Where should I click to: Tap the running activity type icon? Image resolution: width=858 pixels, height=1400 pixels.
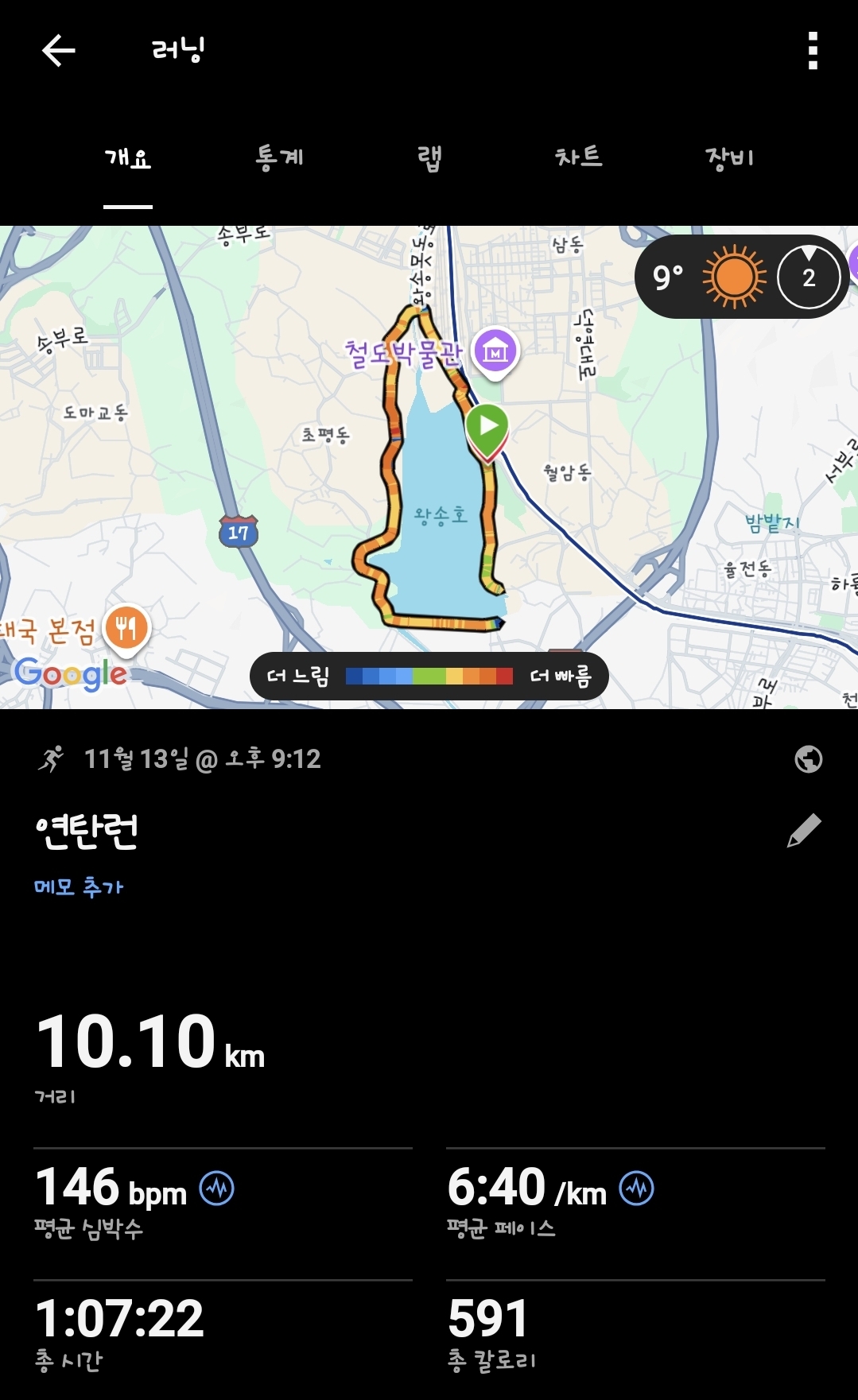coord(51,759)
